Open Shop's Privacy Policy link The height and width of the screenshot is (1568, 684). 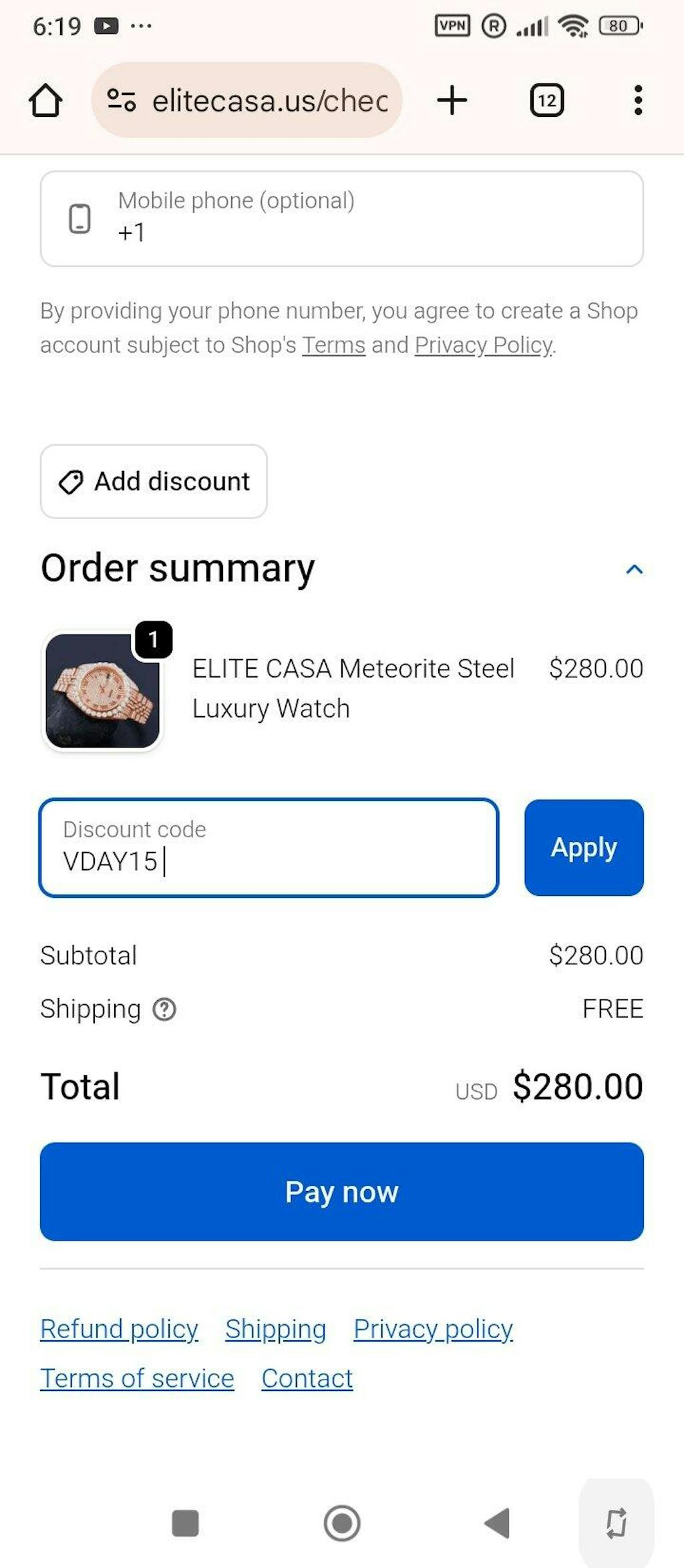click(x=484, y=345)
